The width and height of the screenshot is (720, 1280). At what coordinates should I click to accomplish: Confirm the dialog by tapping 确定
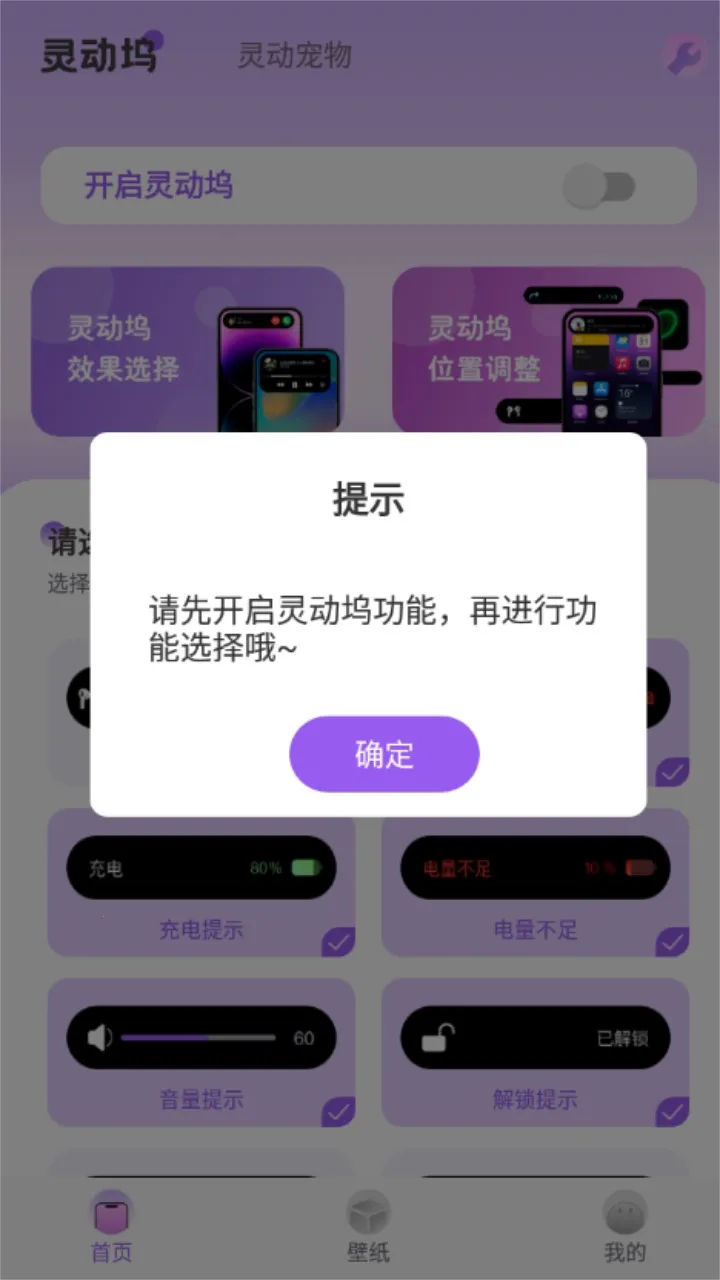pyautogui.click(x=384, y=754)
